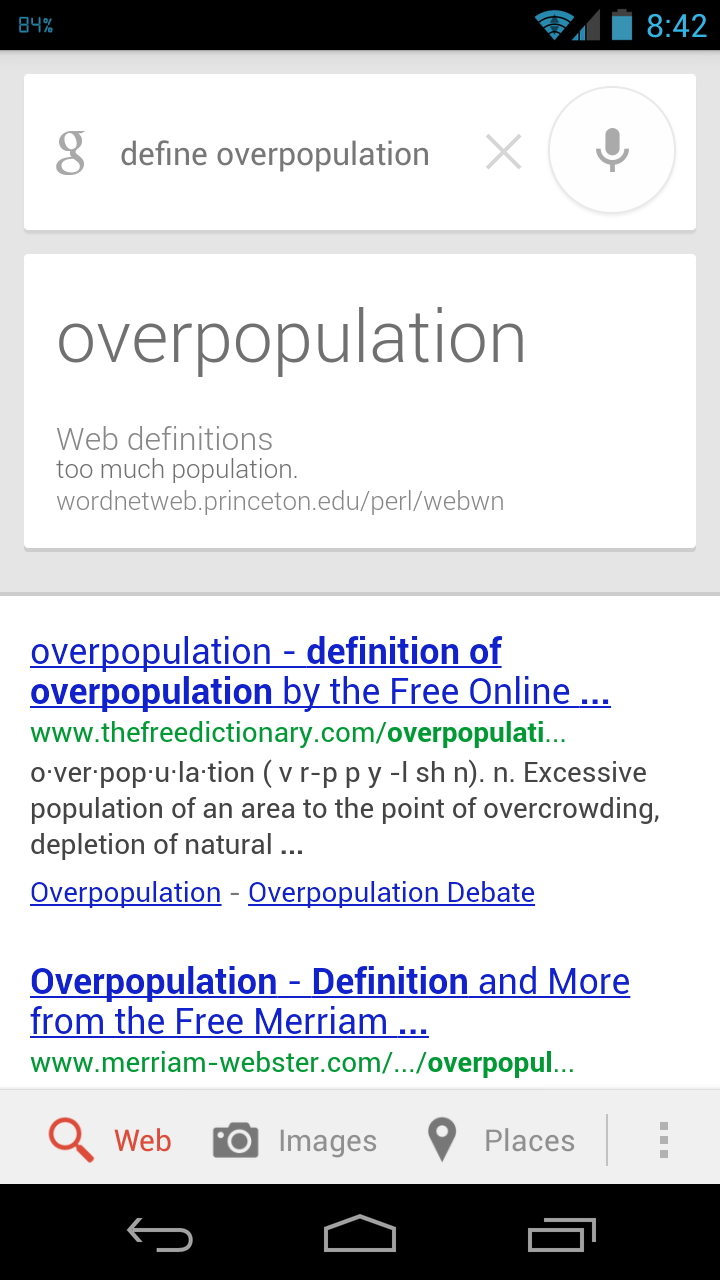Viewport: 720px width, 1280px height.
Task: Open the overflow menu in bottom bar
Action: click(x=663, y=1140)
